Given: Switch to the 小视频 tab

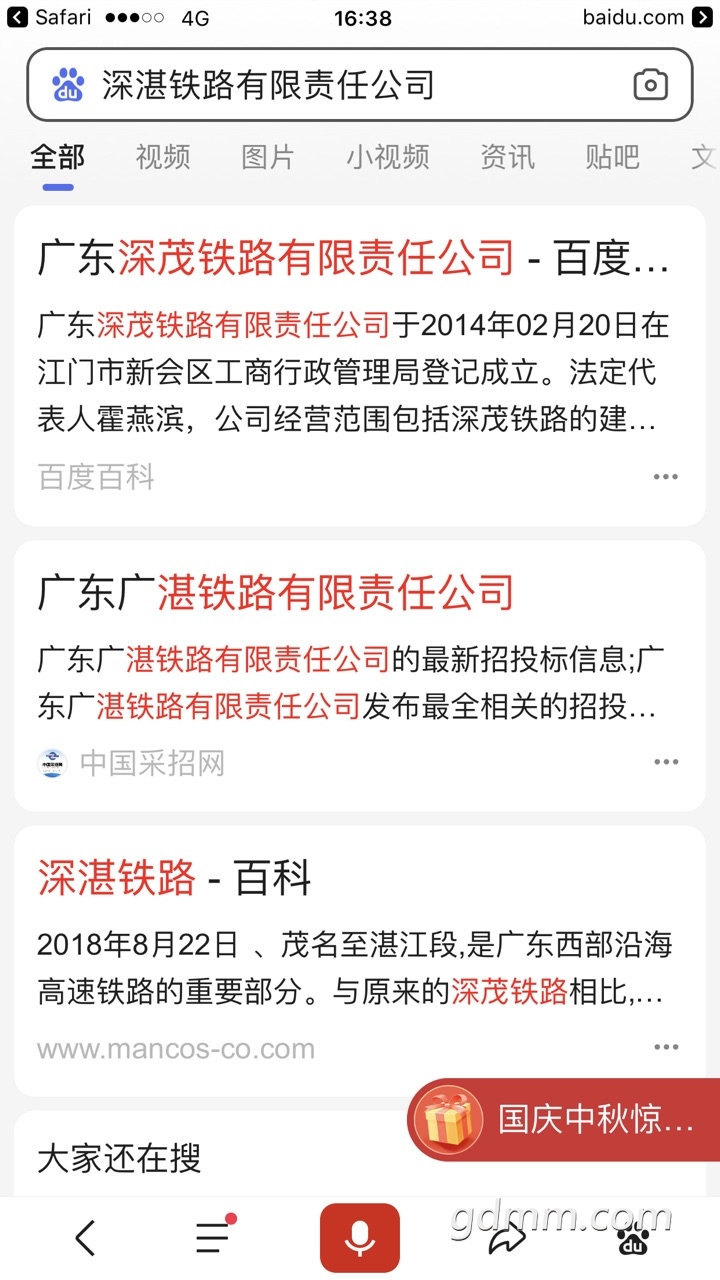Looking at the screenshot, I should [x=388, y=157].
